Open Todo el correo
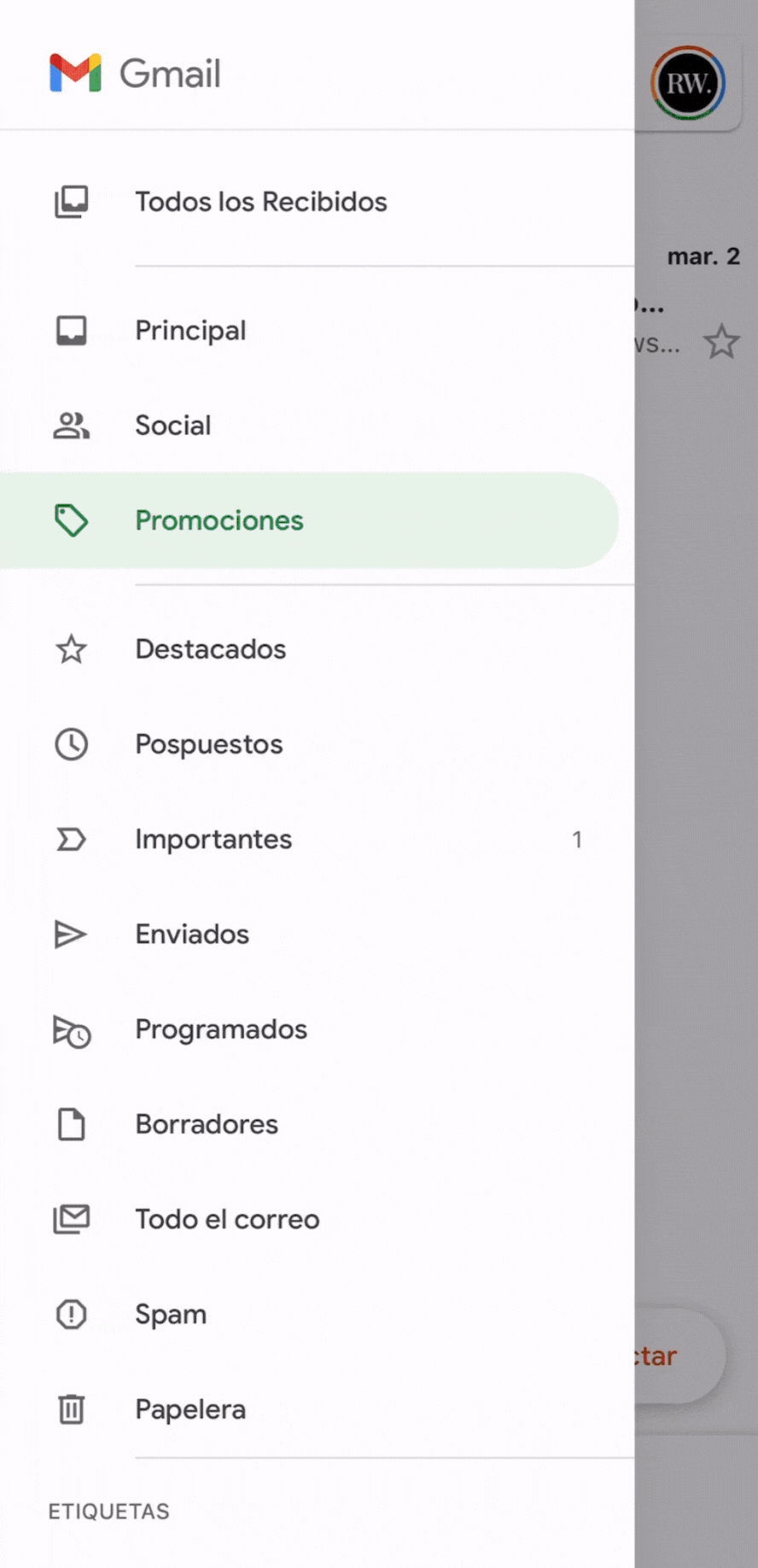This screenshot has width=758, height=1568. (227, 1219)
